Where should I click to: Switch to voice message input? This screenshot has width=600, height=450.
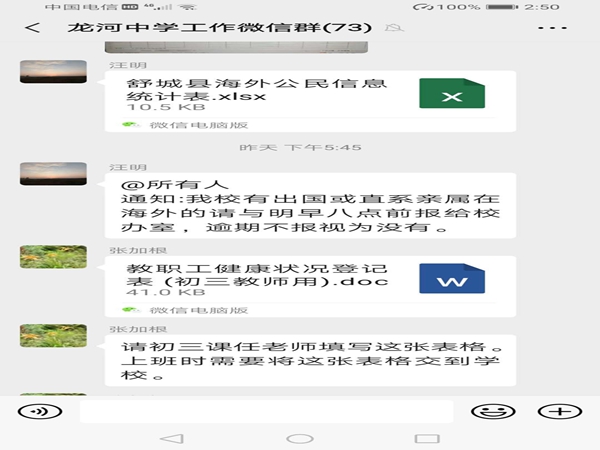coord(39,411)
